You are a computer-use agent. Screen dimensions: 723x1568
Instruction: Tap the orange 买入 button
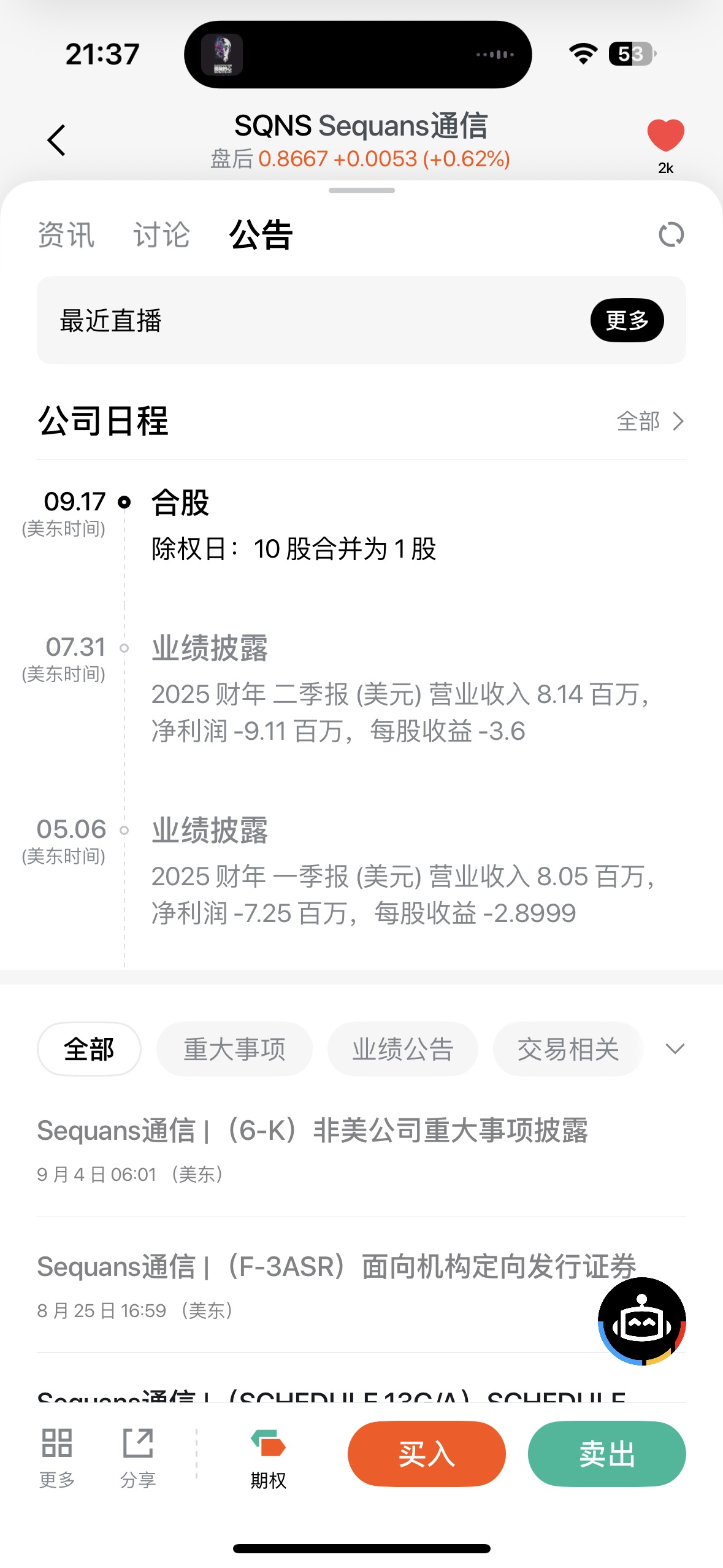point(426,1454)
